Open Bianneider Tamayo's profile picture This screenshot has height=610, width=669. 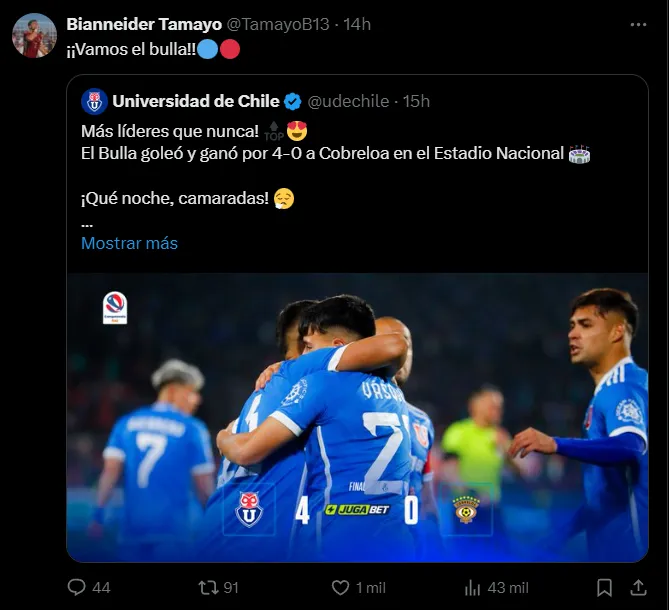[x=34, y=36]
